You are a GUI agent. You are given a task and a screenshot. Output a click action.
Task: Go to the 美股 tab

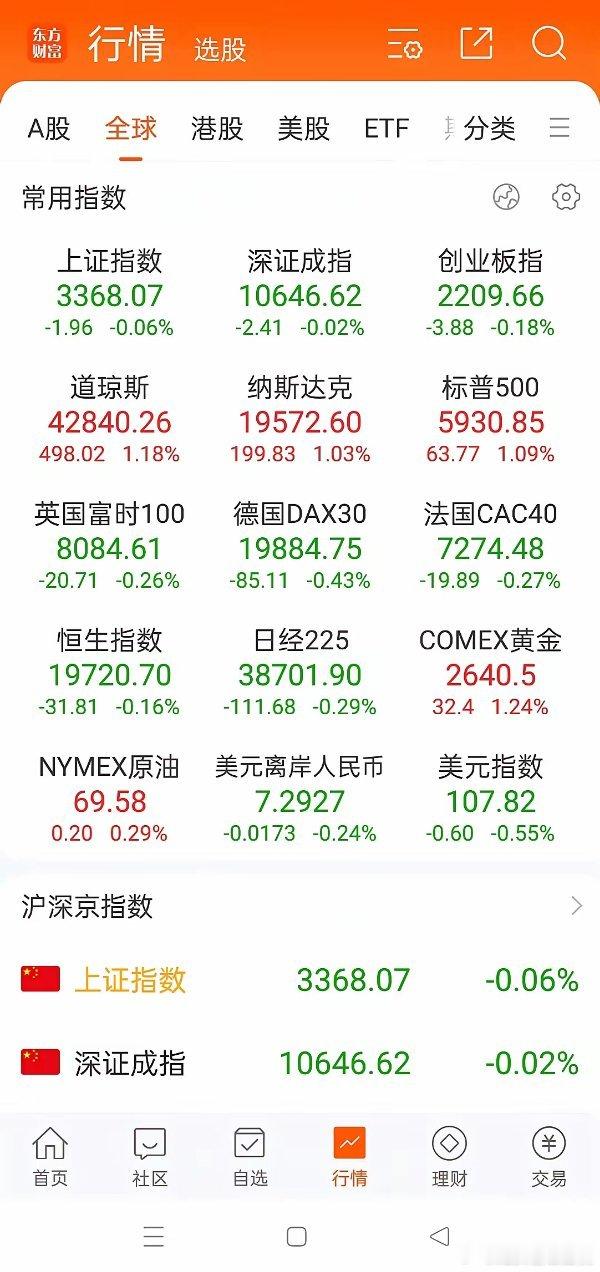[x=304, y=129]
